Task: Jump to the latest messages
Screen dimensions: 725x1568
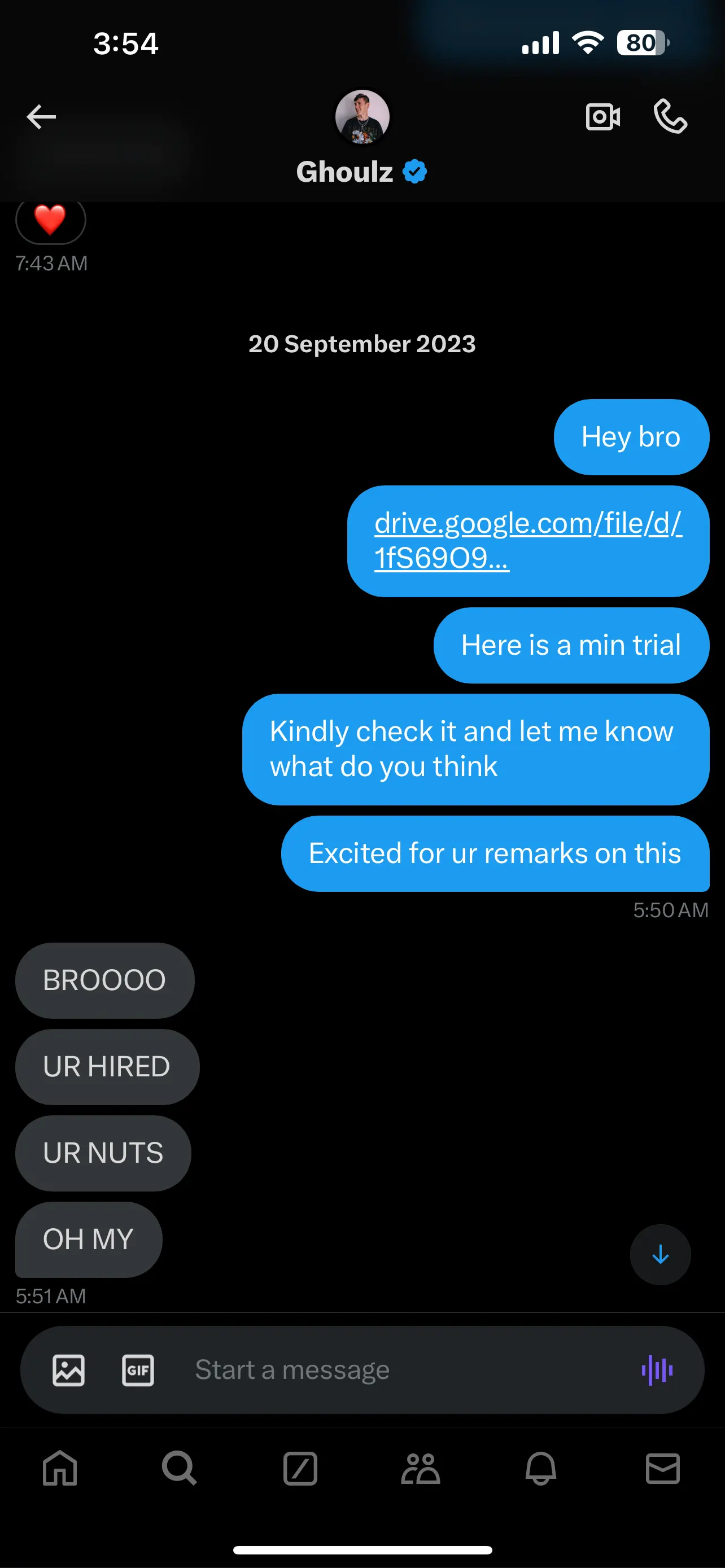Action: pos(660,1255)
